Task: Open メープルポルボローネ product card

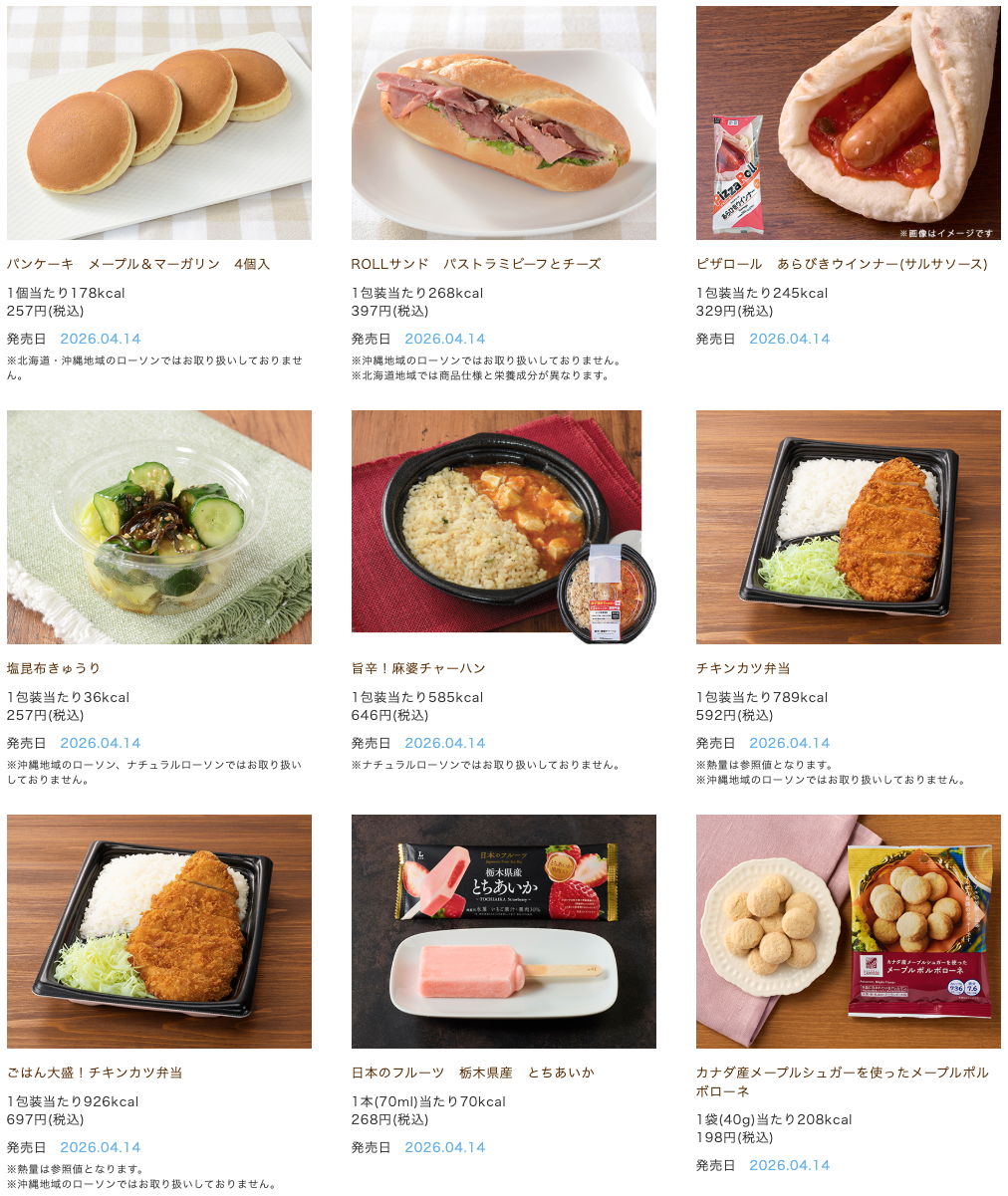Action: pyautogui.click(x=848, y=931)
